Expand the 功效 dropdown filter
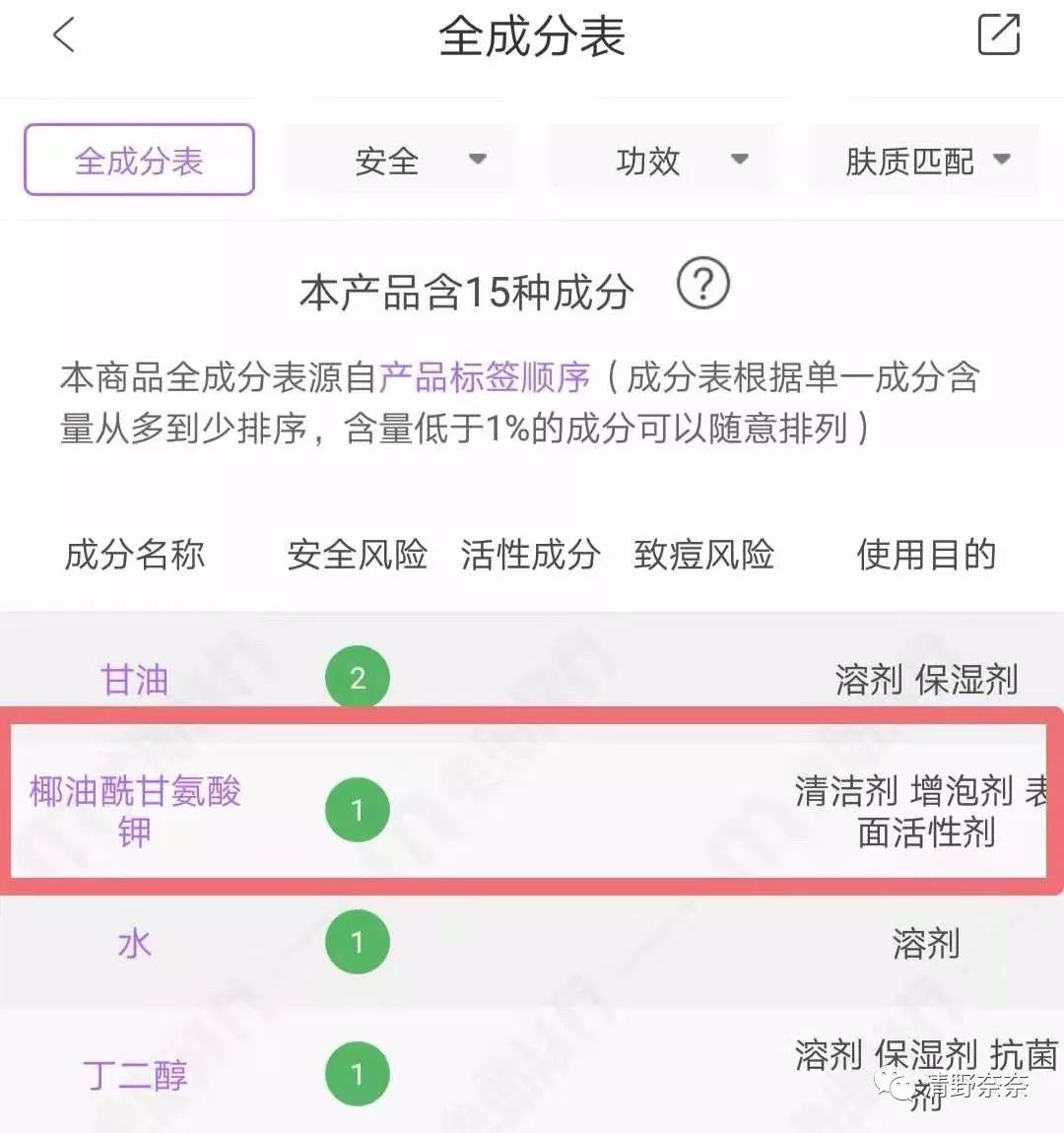The image size is (1064, 1133). tap(661, 160)
